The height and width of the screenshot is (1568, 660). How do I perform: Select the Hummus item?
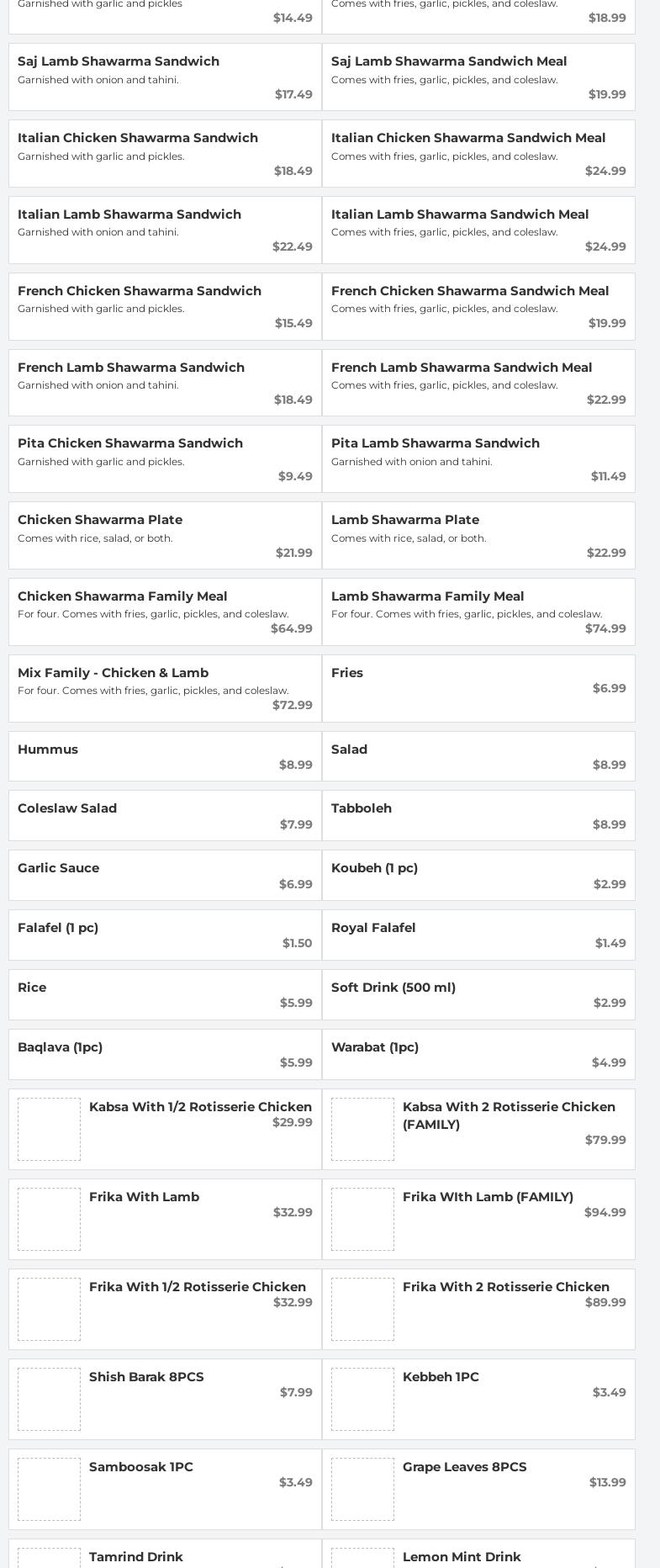[x=165, y=756]
